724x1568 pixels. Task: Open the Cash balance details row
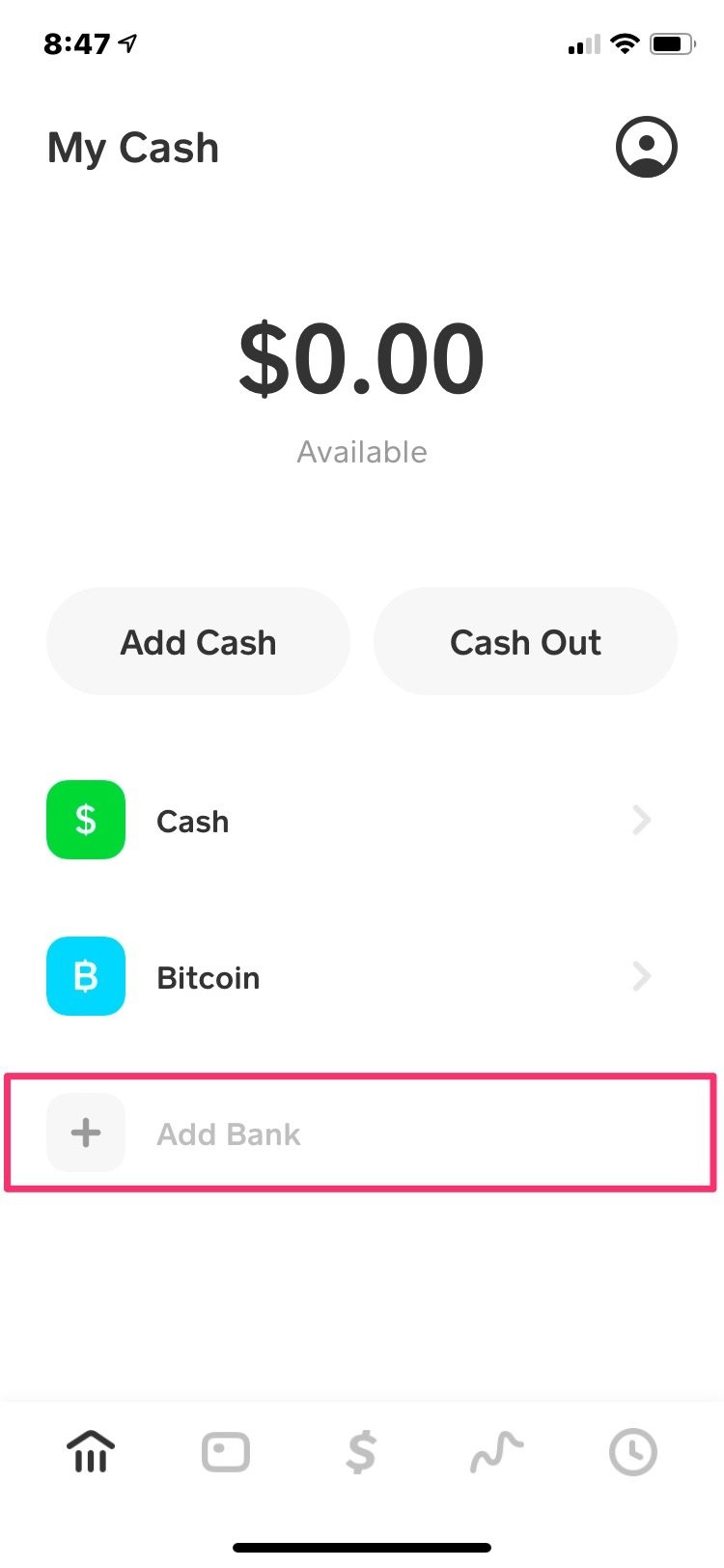362,820
